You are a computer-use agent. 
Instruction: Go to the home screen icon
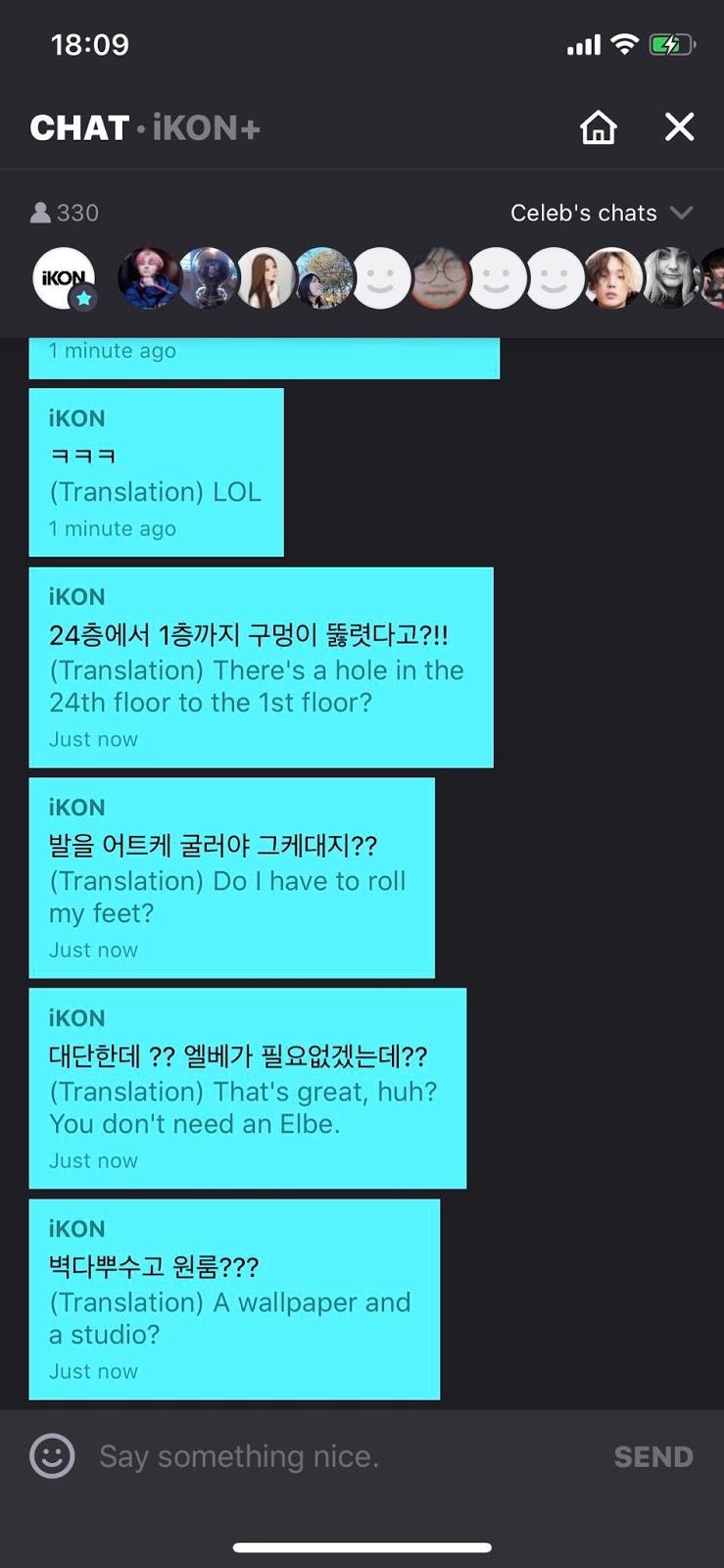click(x=598, y=127)
